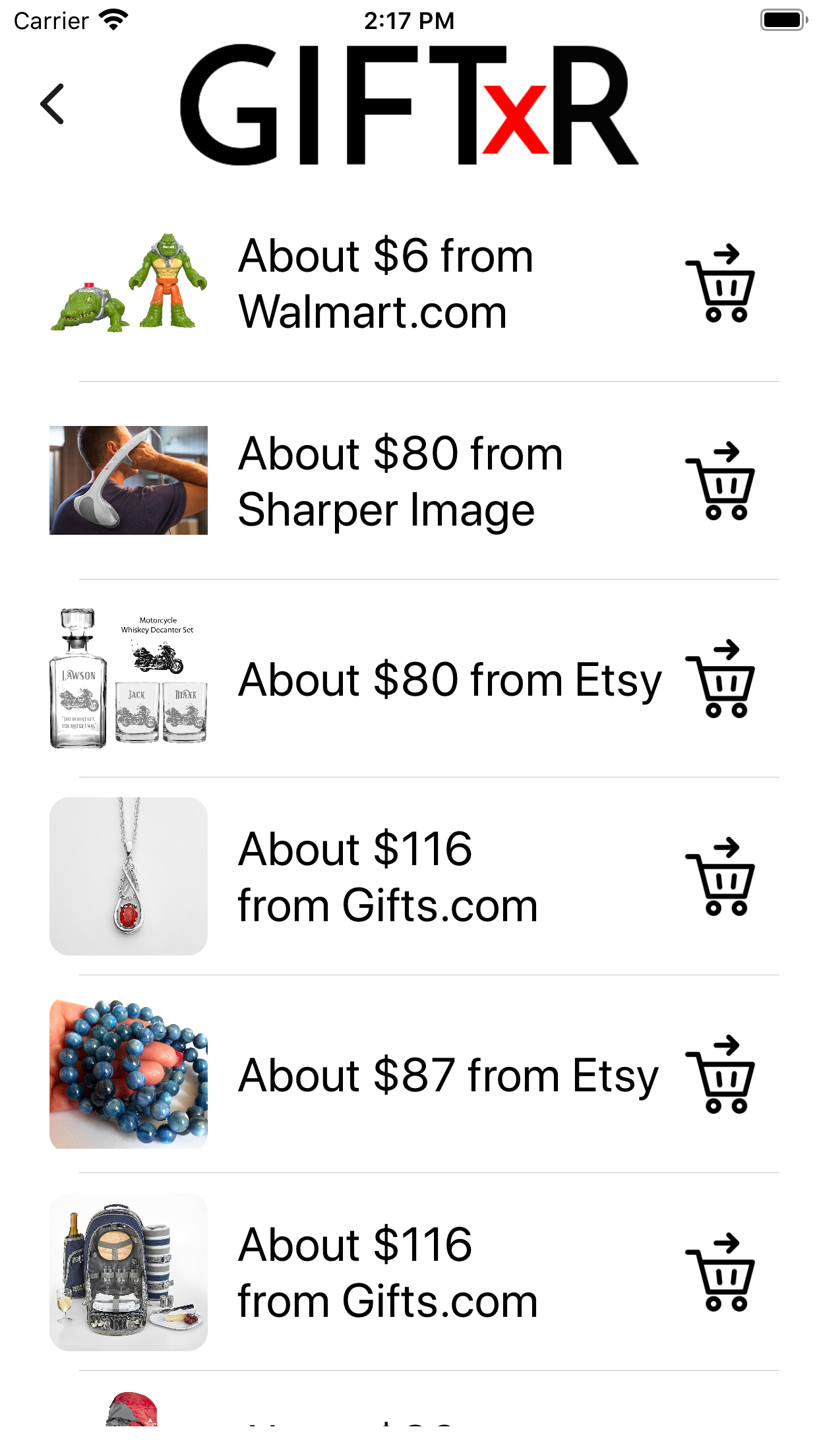819x1456 pixels.
Task: Open the picnic backpack product image
Action: (x=129, y=1273)
